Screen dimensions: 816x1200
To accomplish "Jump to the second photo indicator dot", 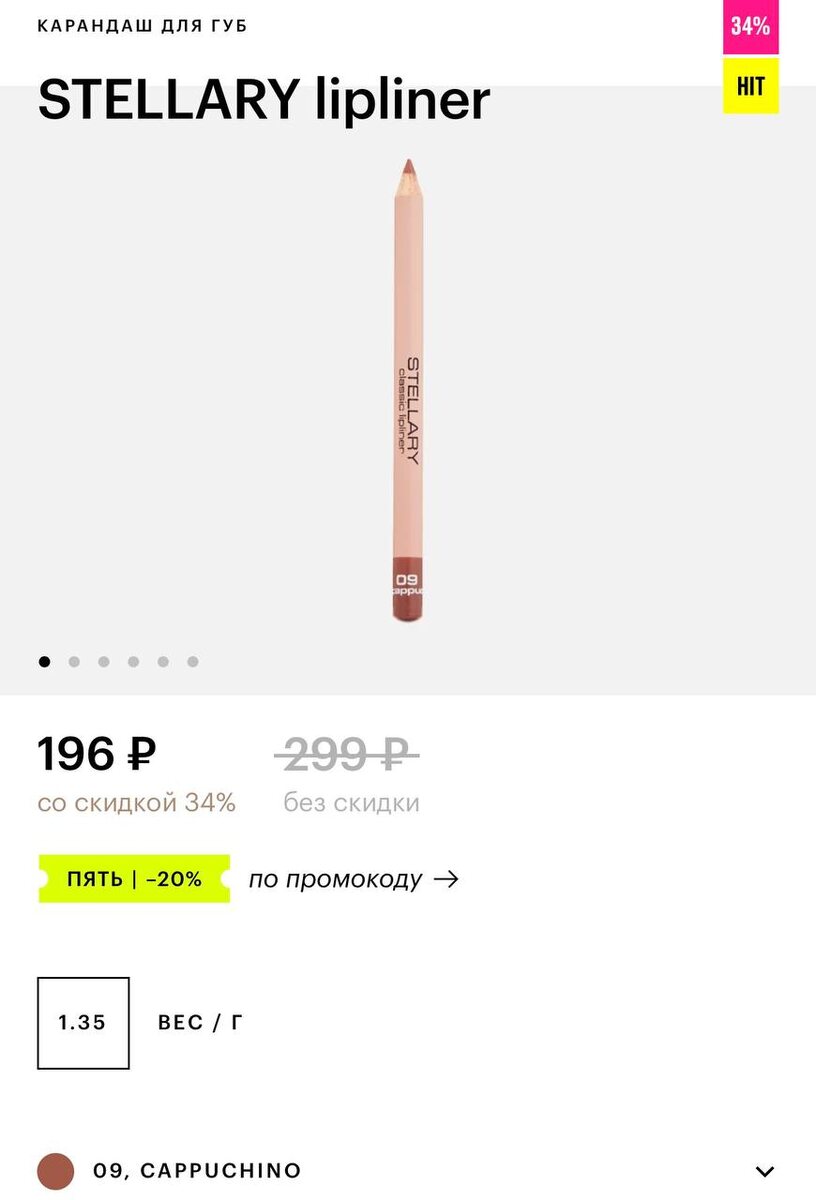I will coord(74,661).
